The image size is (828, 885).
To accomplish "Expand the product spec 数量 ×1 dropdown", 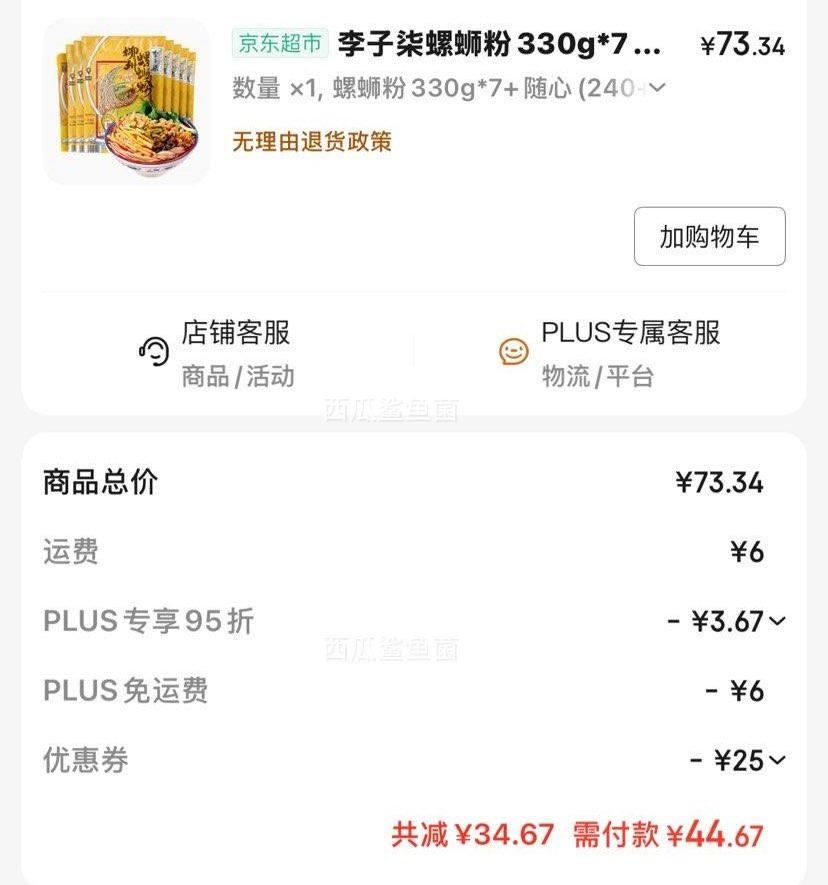I will (656, 89).
